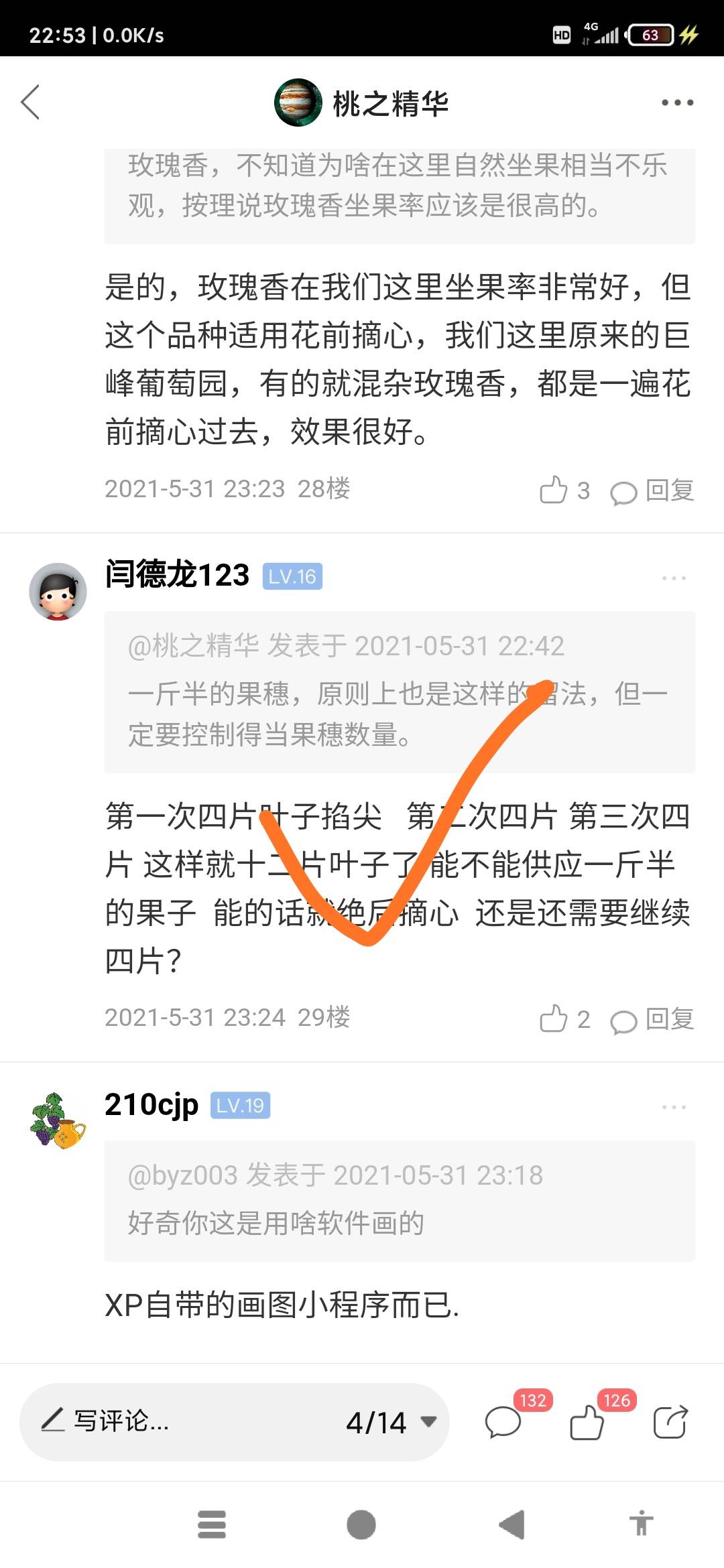Go to the system home screen
Viewport: 724px width, 1568px height.
coord(361,1525)
